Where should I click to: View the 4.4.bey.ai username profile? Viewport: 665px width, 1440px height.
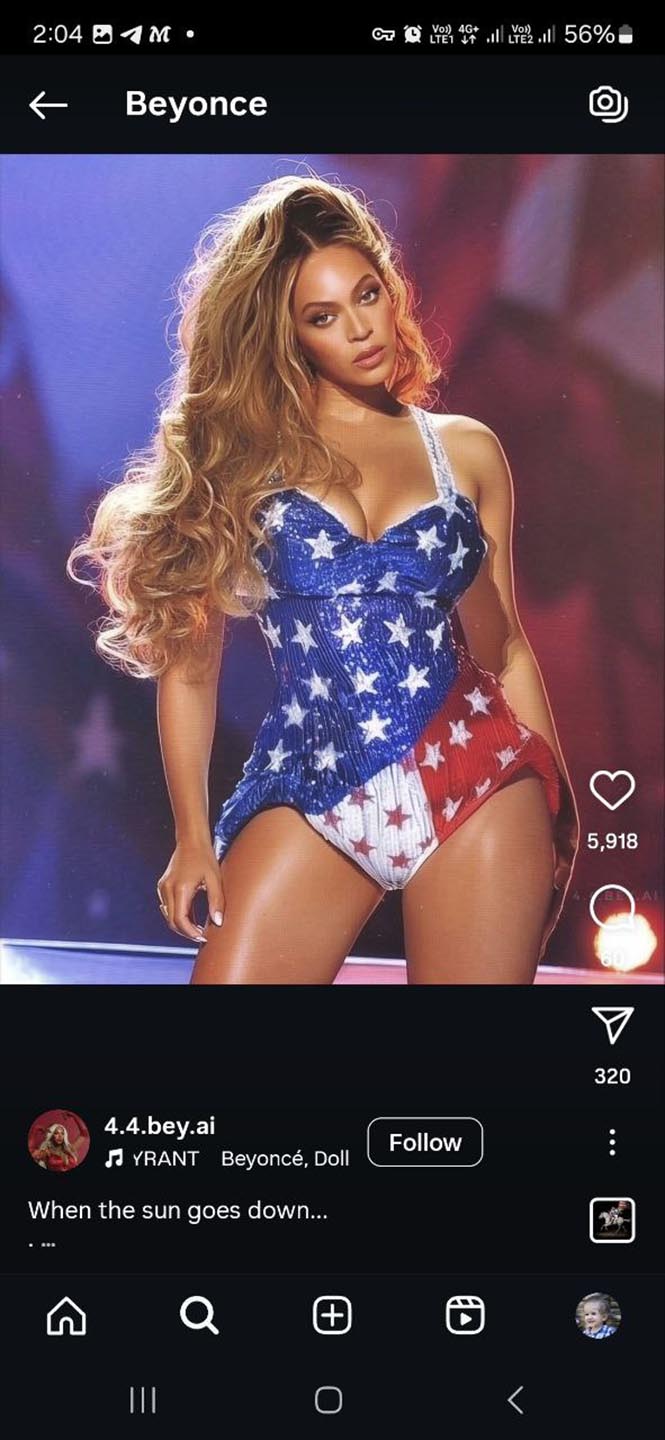160,1125
